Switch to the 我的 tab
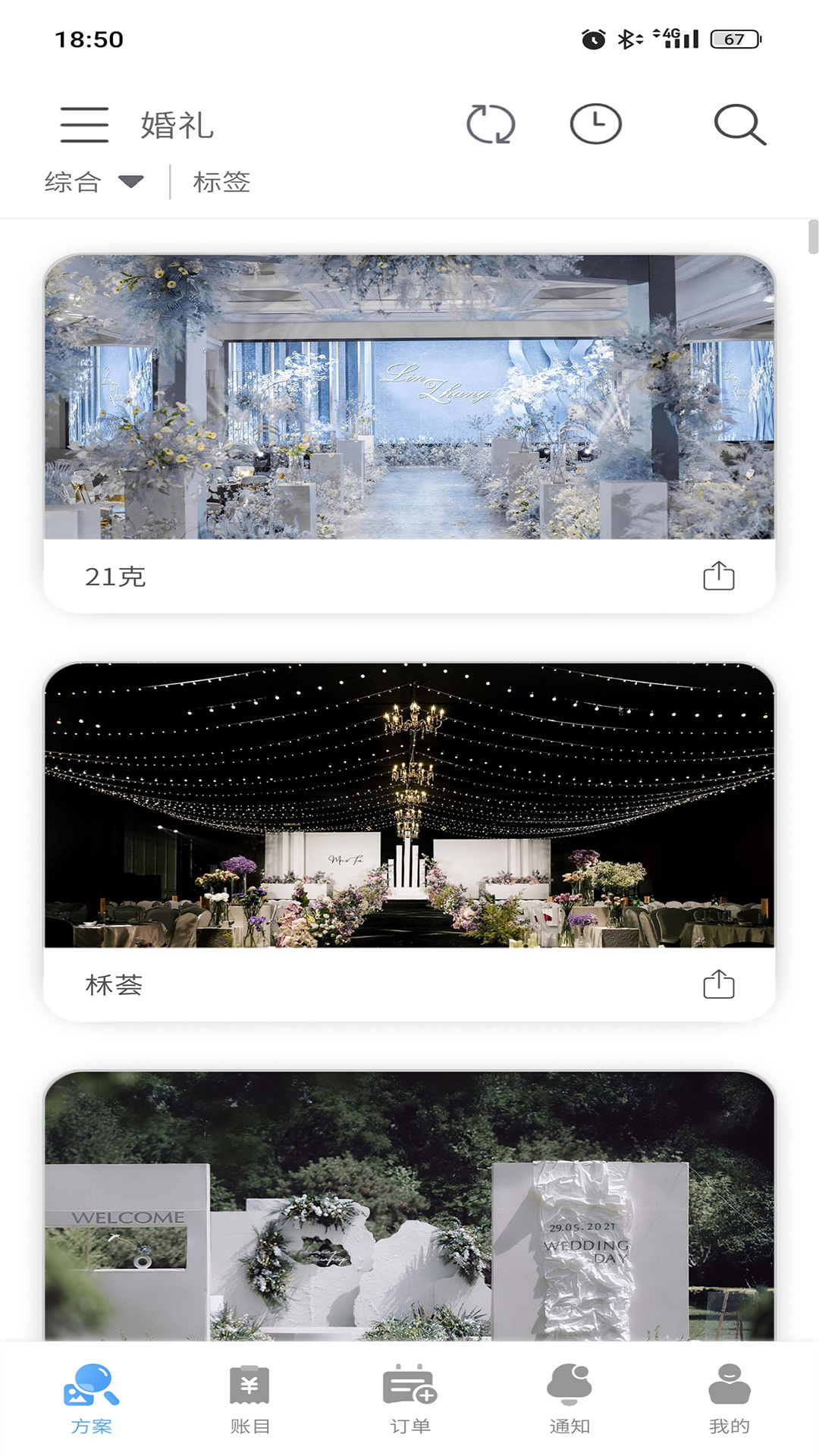 [x=729, y=1399]
